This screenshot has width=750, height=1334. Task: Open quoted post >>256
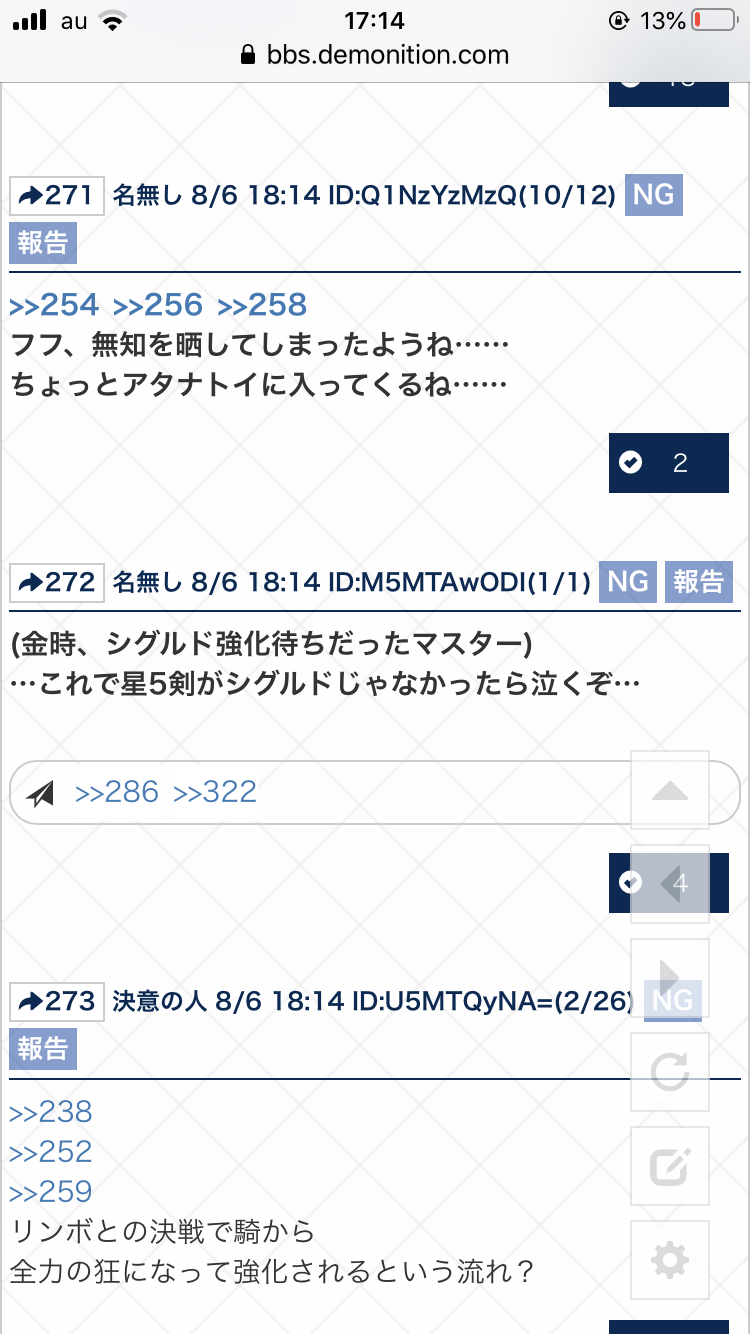(x=158, y=305)
